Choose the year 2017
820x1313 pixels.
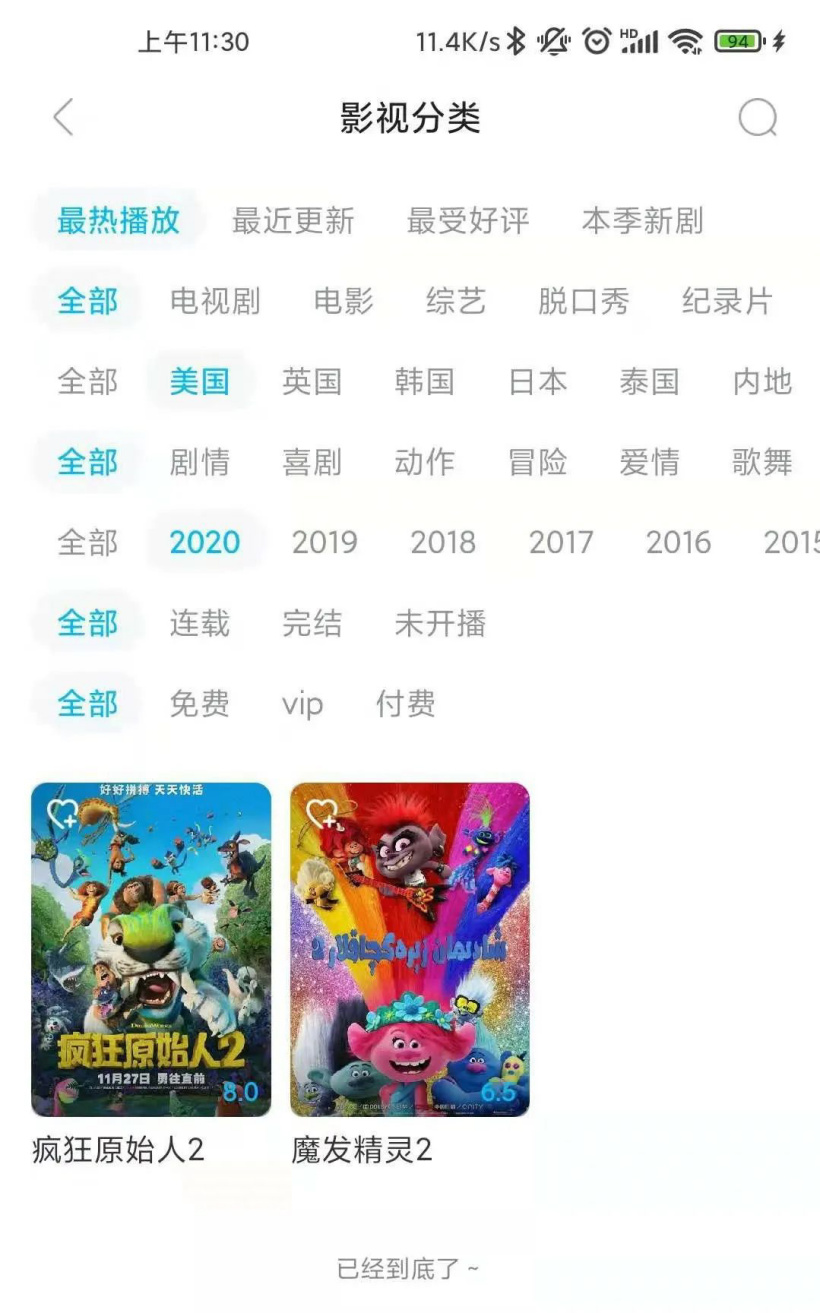pyautogui.click(x=561, y=543)
